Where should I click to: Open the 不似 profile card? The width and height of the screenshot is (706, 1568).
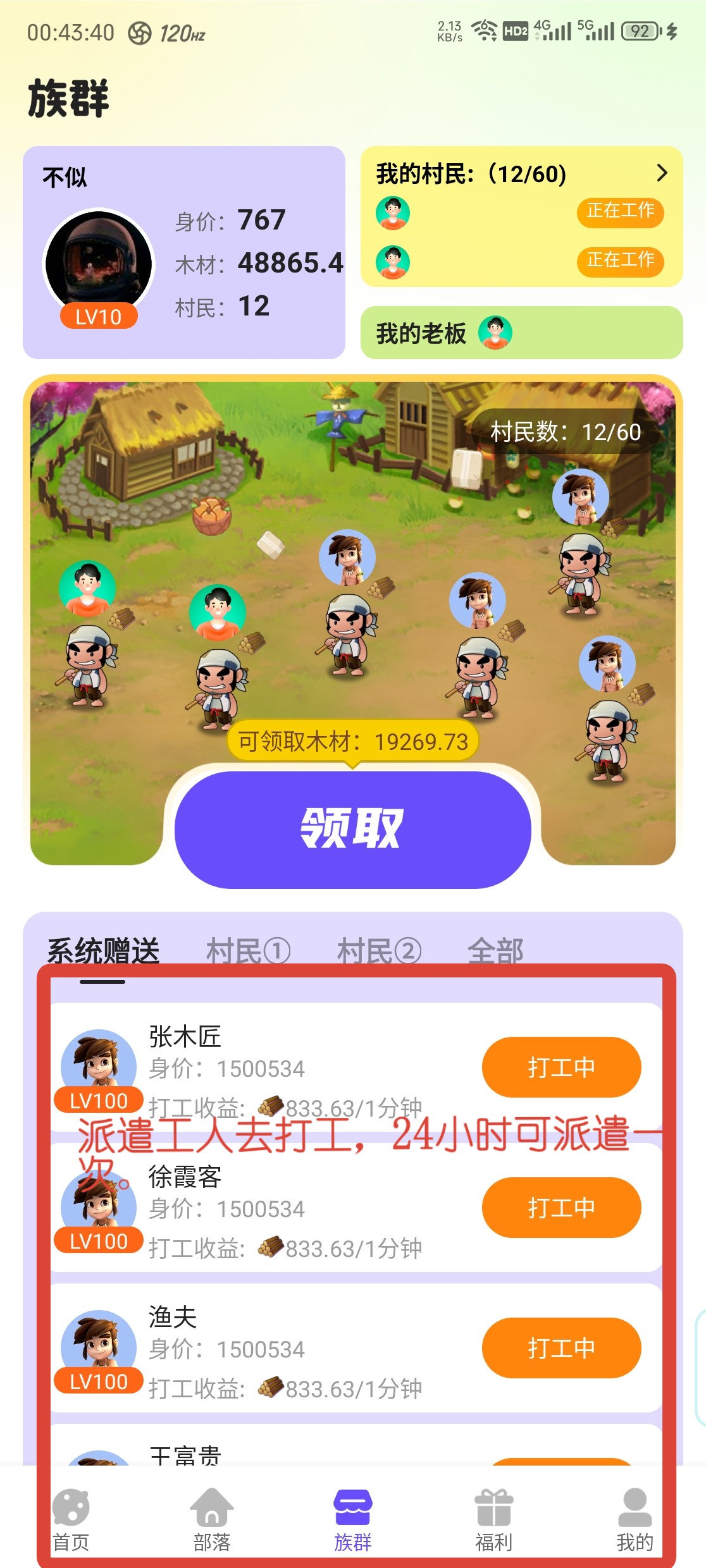[x=183, y=253]
